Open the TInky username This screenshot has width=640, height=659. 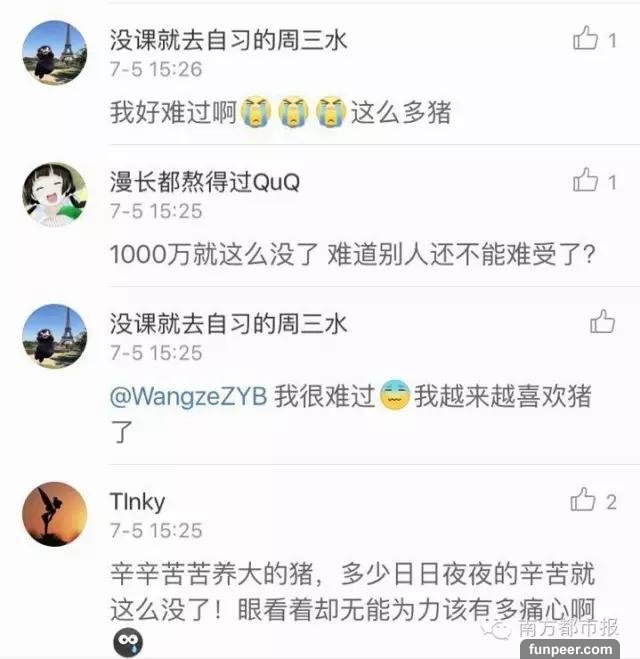point(137,501)
